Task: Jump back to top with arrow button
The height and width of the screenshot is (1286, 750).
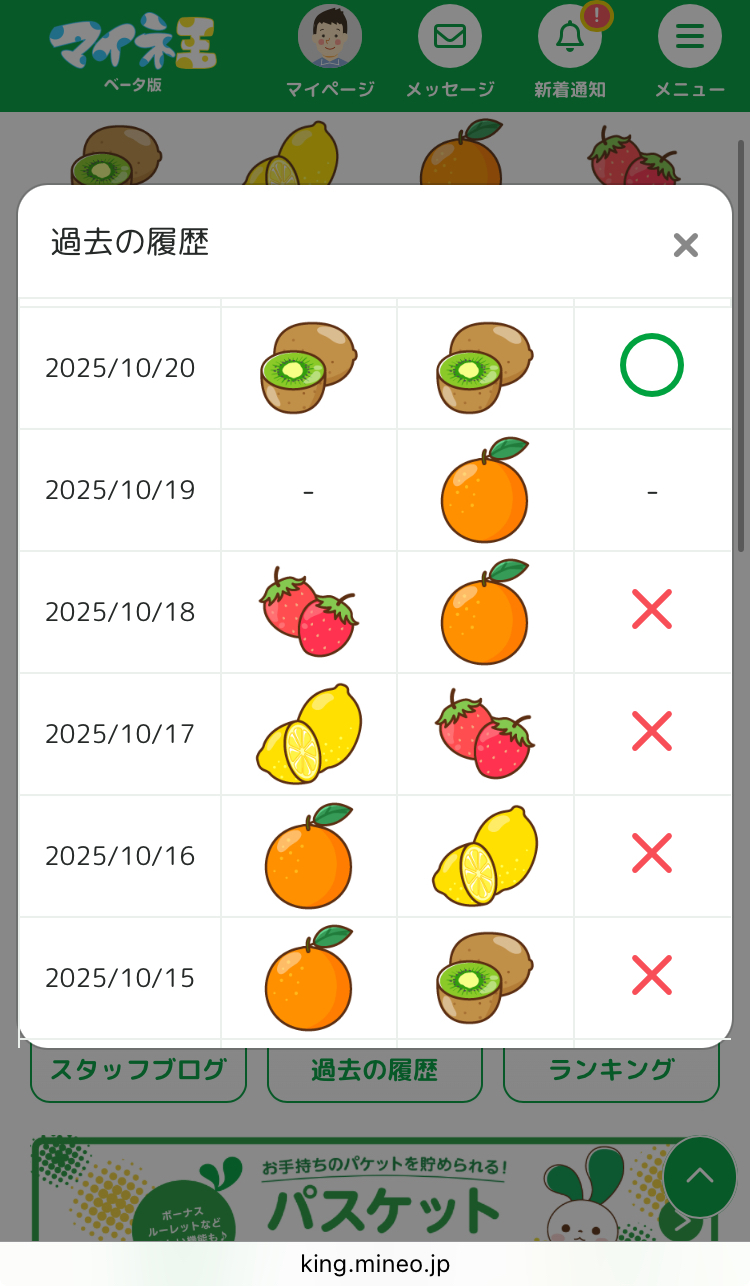Action: pos(700,1177)
